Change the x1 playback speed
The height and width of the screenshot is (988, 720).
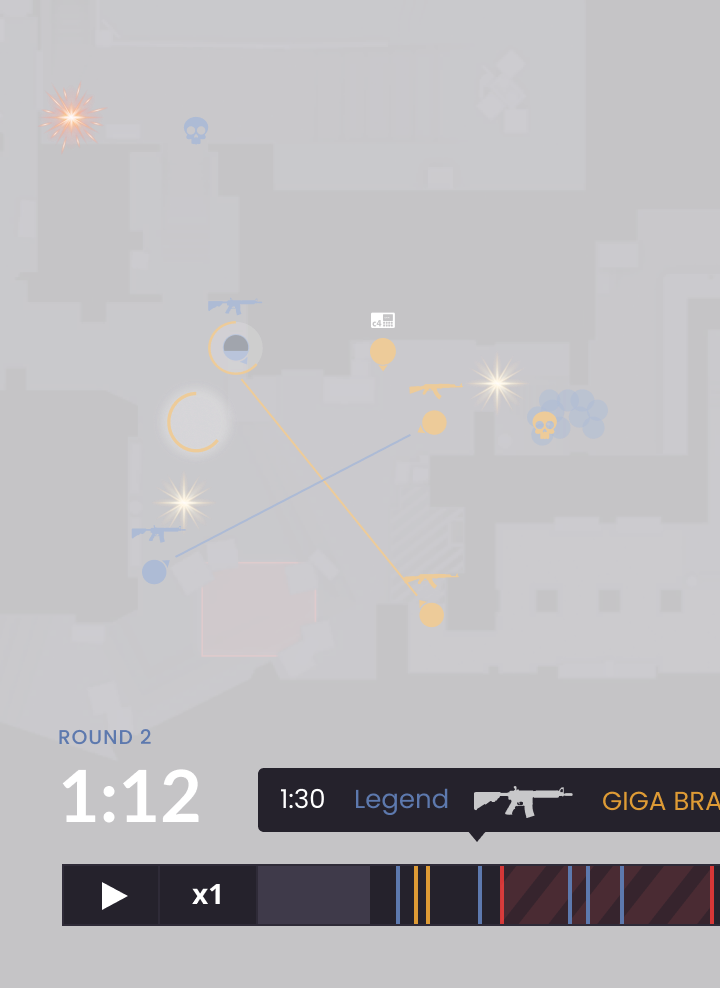pos(207,895)
